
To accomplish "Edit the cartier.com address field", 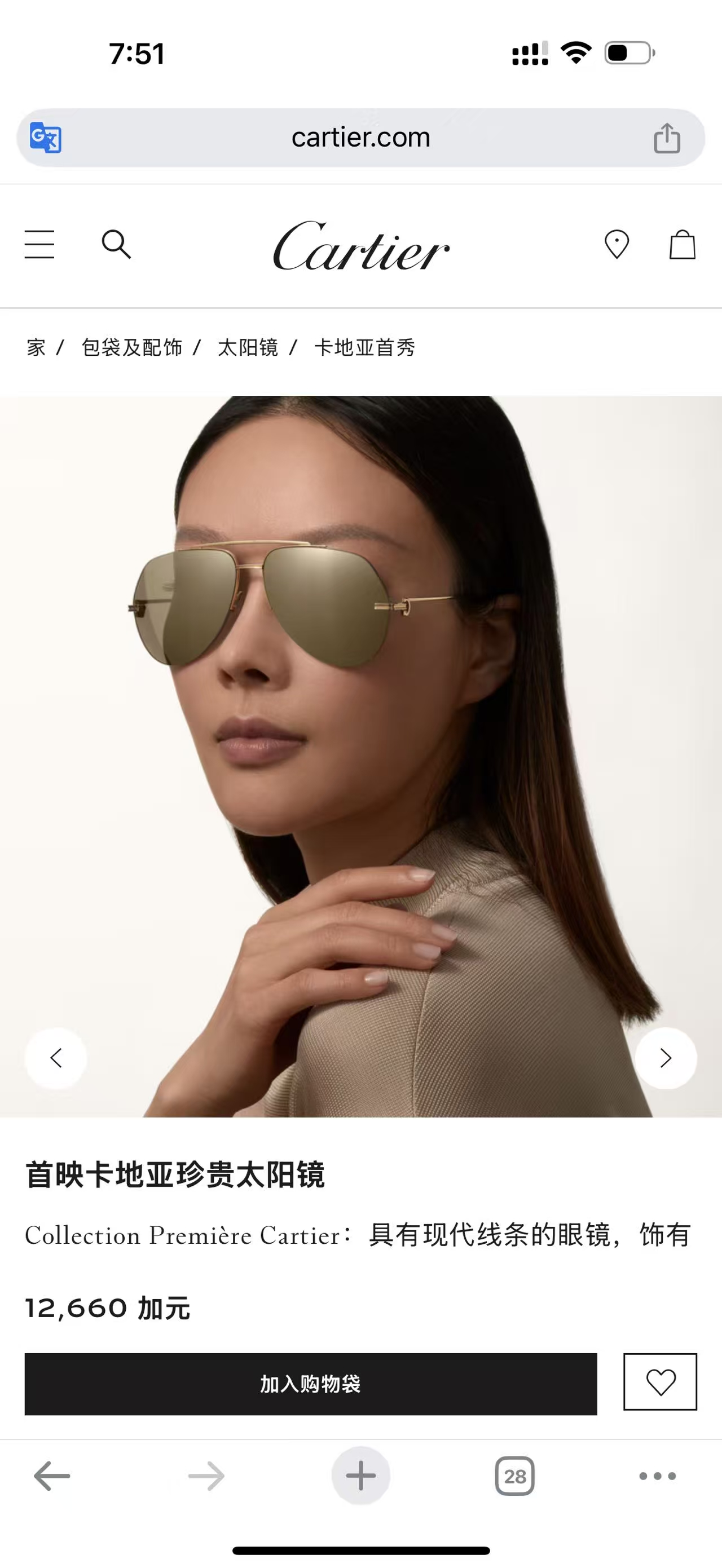I will point(360,138).
